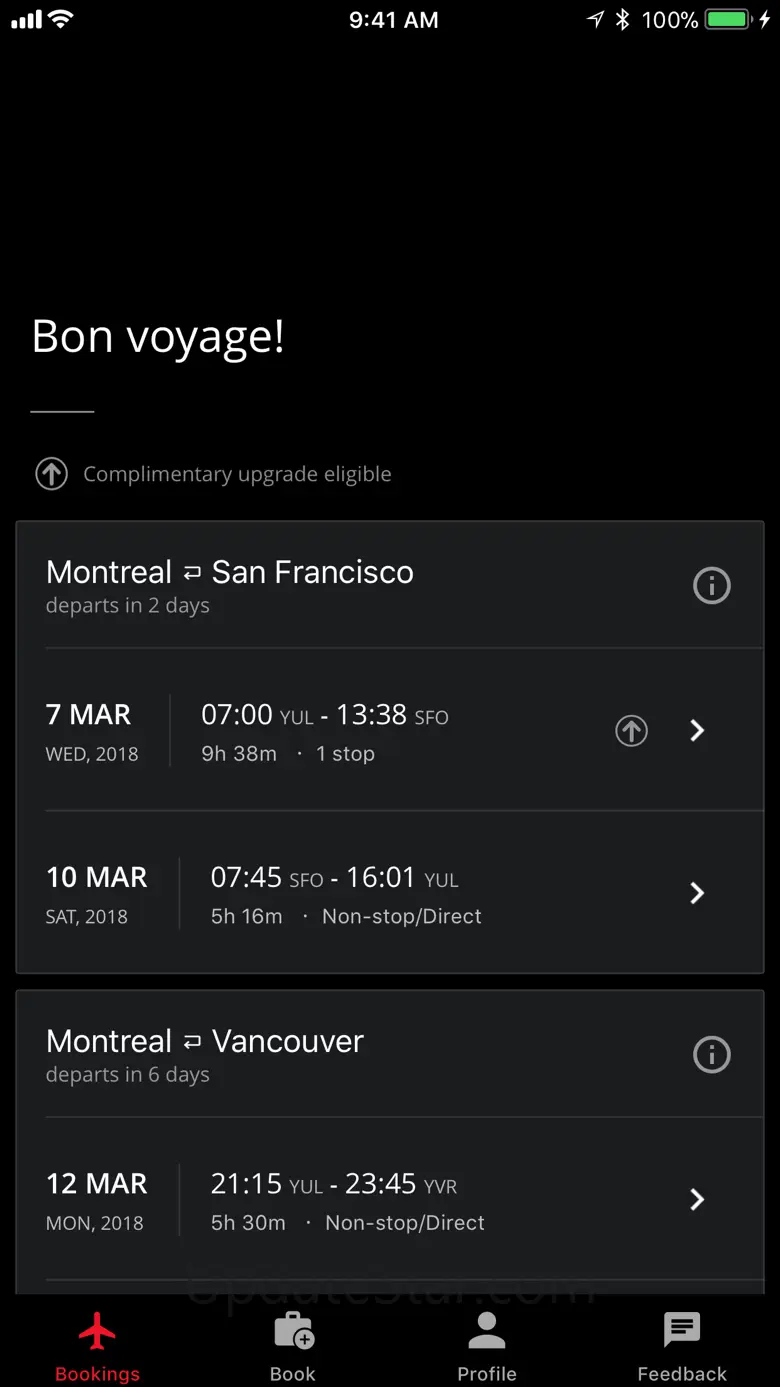The image size is (780, 1387).
Task: Open info for the Montreal–Vancouver booking
Action: point(712,1054)
